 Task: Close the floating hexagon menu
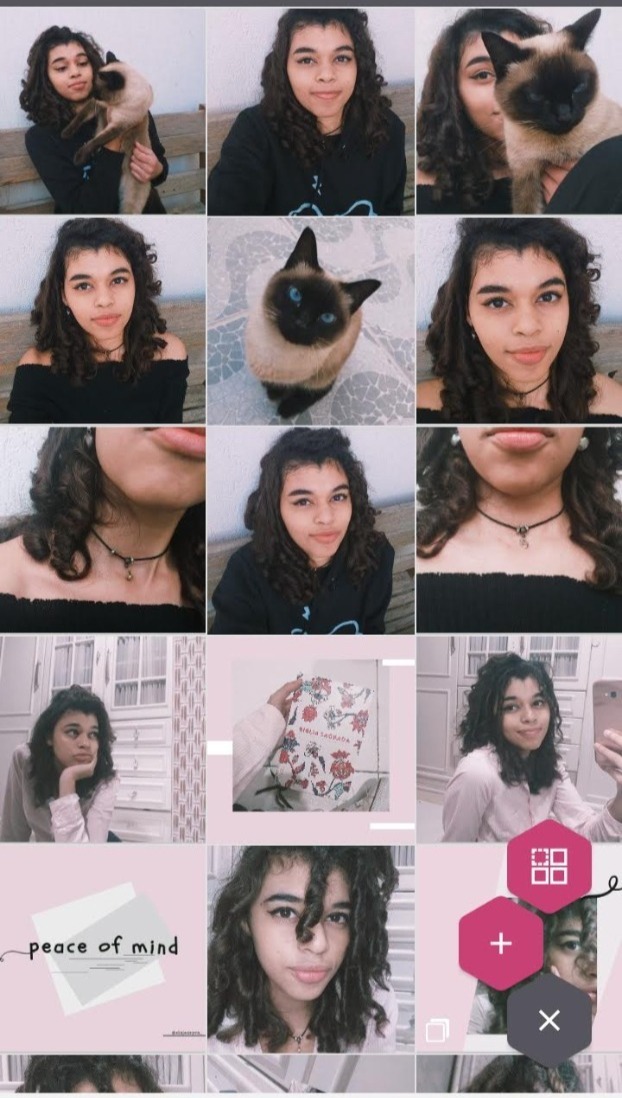tap(549, 1020)
